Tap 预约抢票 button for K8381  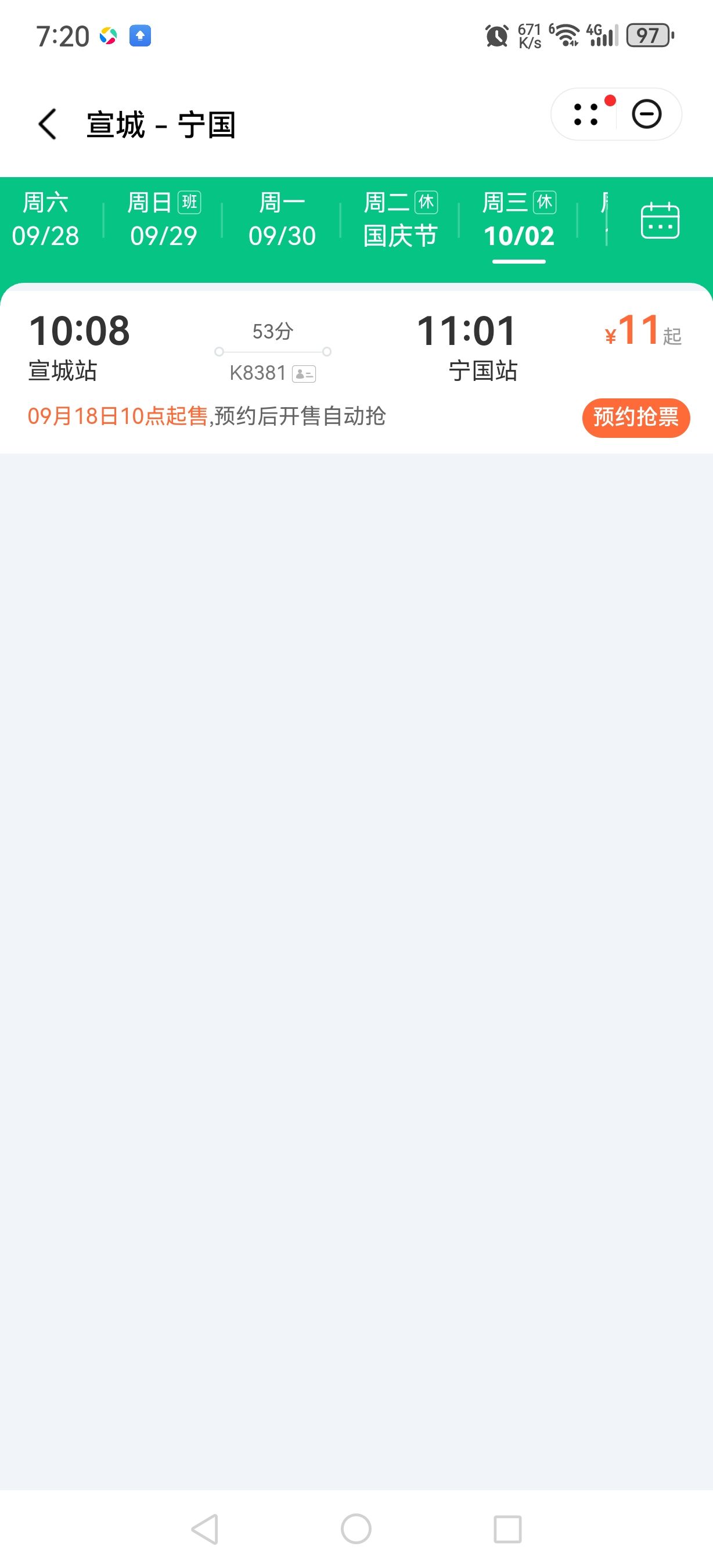coord(636,418)
